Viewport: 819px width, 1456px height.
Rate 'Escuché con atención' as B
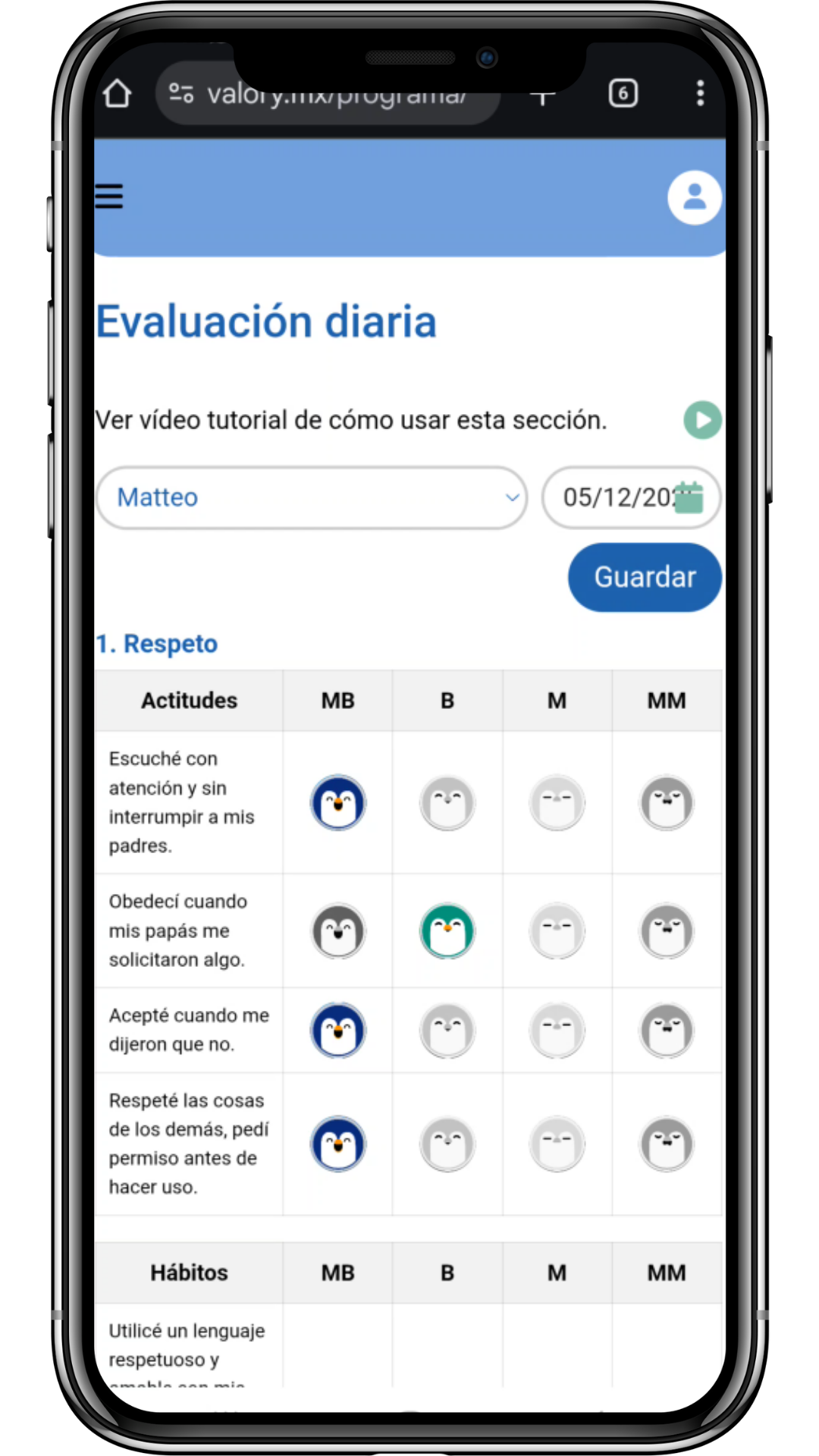[447, 802]
